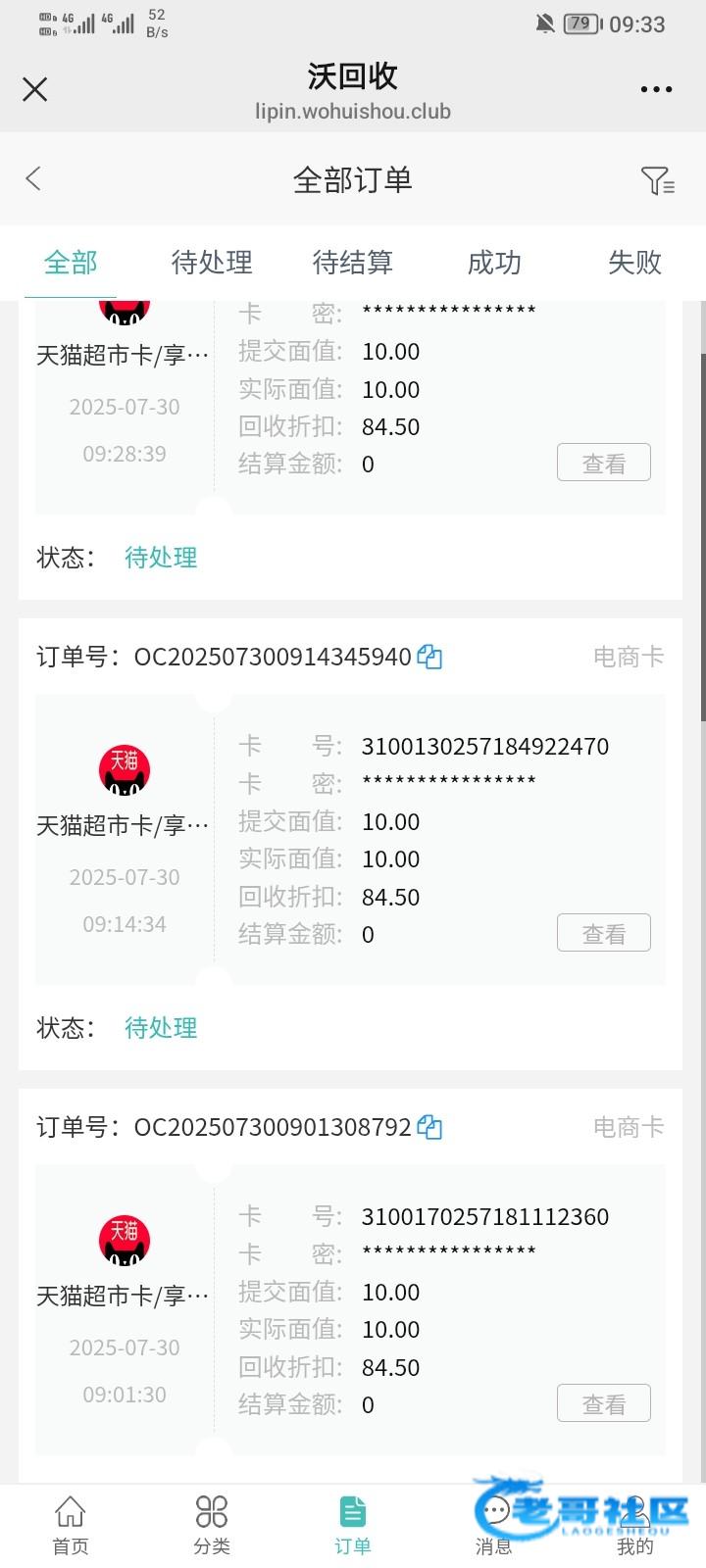Copy order number OC202507300914345940
The width and height of the screenshot is (706, 1568).
point(429,657)
